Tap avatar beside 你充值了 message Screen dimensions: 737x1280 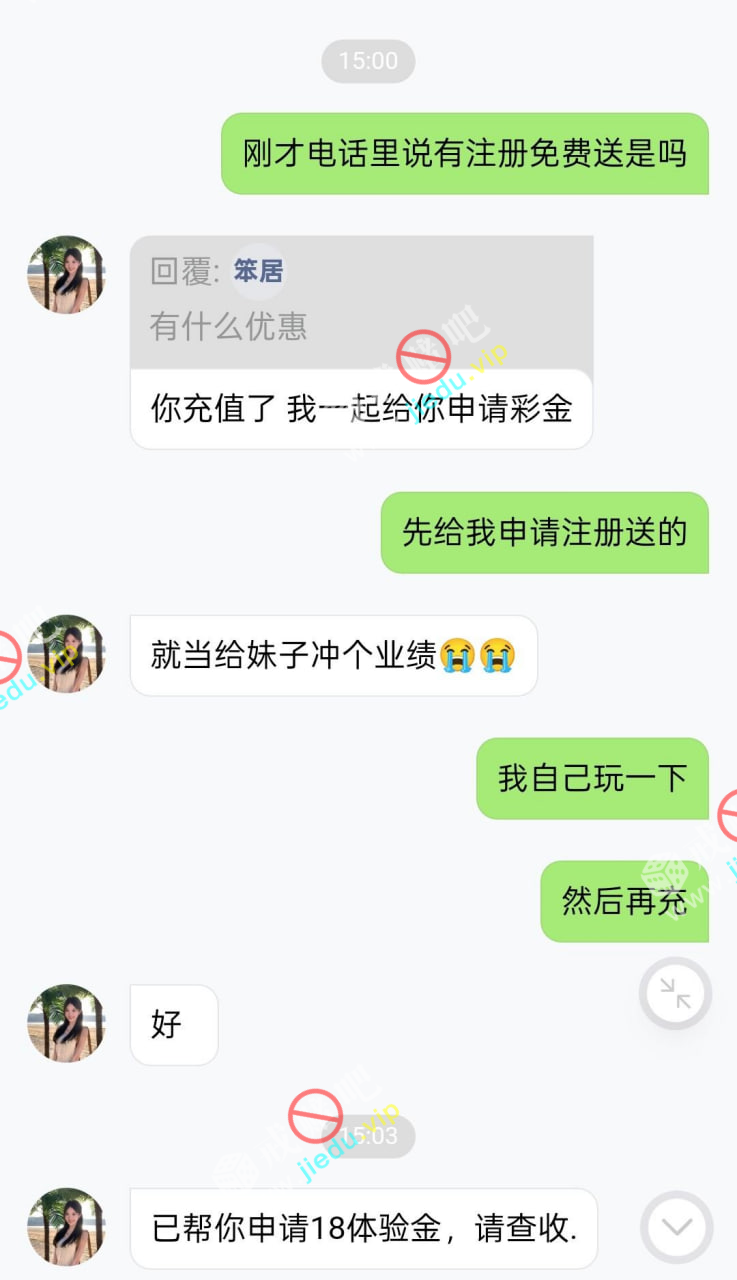click(66, 275)
